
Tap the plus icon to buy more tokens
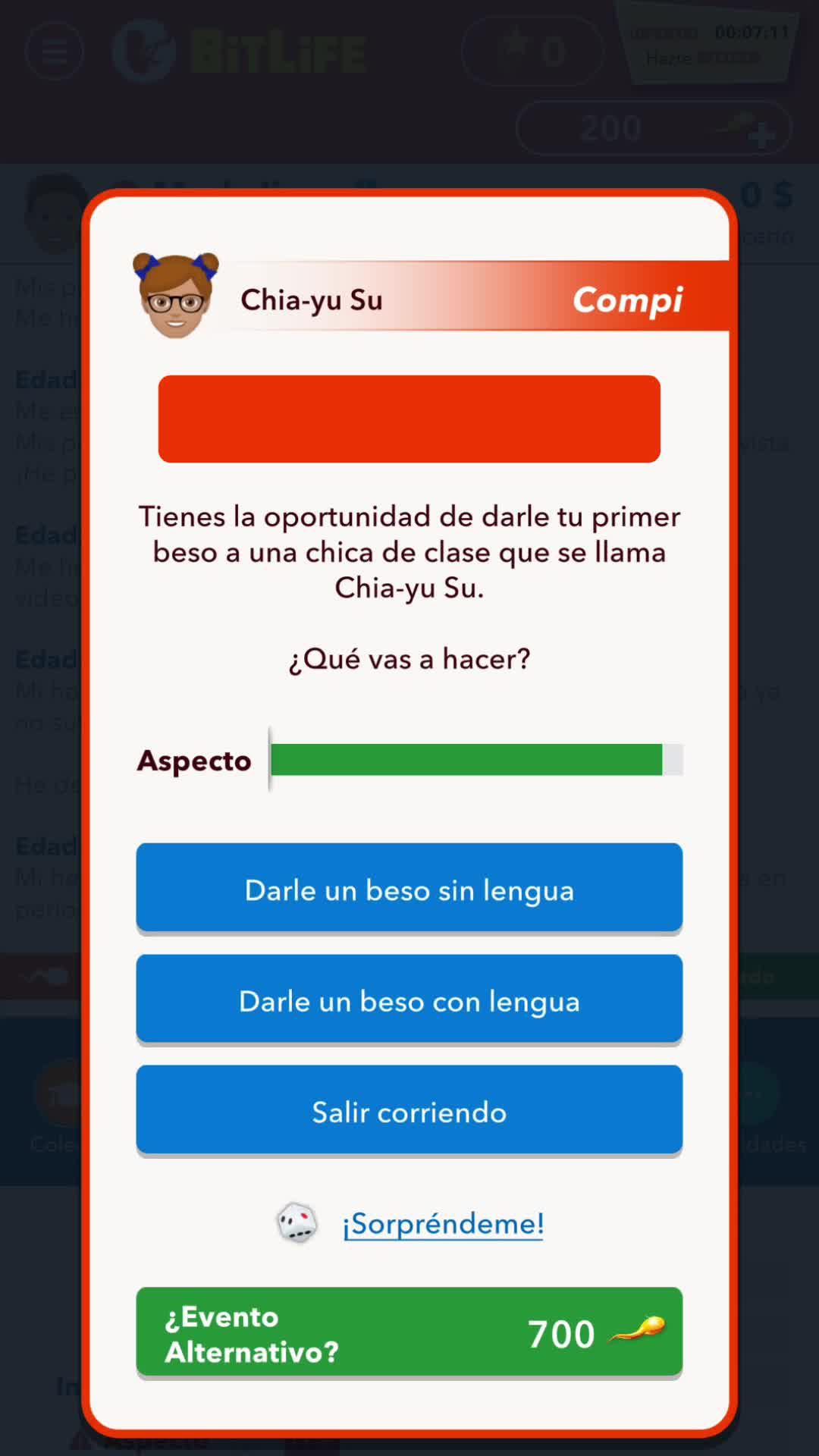[x=761, y=135]
